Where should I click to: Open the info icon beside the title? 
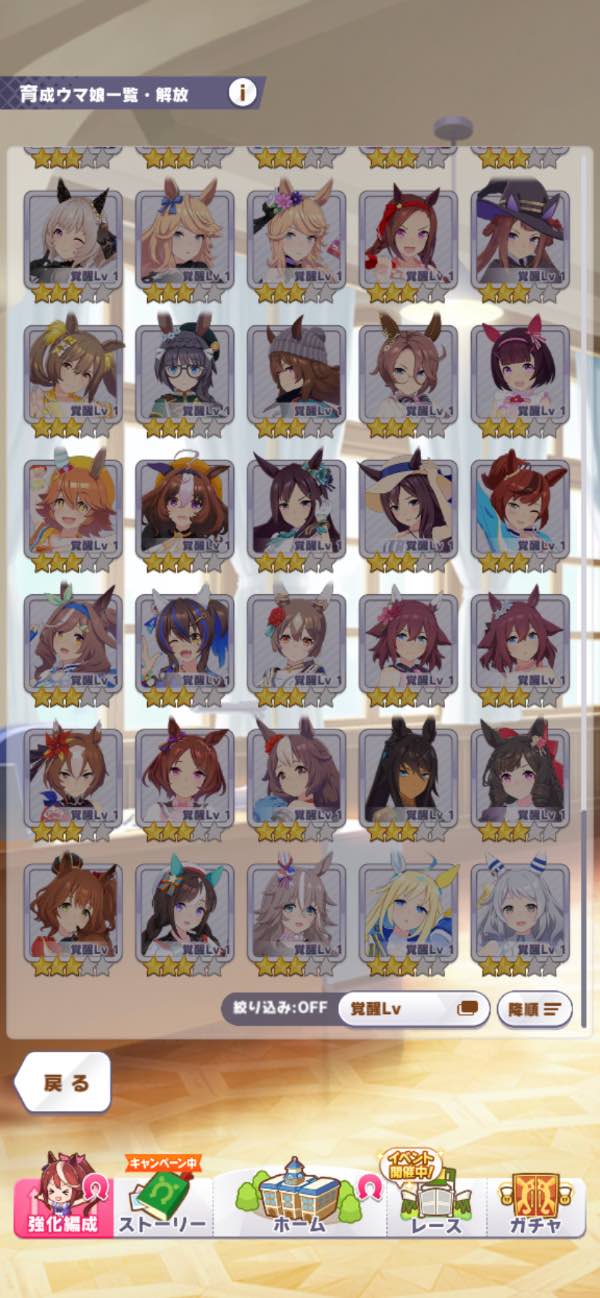tap(241, 94)
